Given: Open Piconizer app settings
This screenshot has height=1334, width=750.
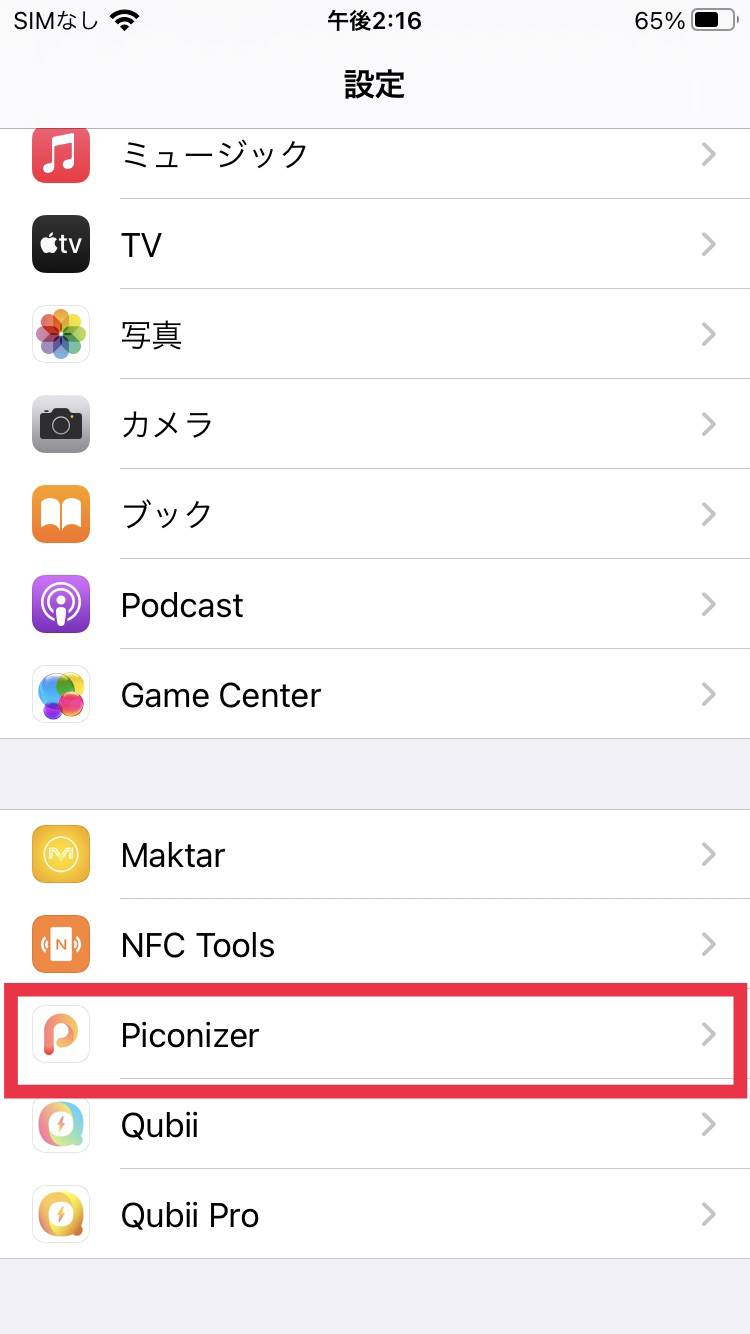Looking at the screenshot, I should [x=375, y=1035].
